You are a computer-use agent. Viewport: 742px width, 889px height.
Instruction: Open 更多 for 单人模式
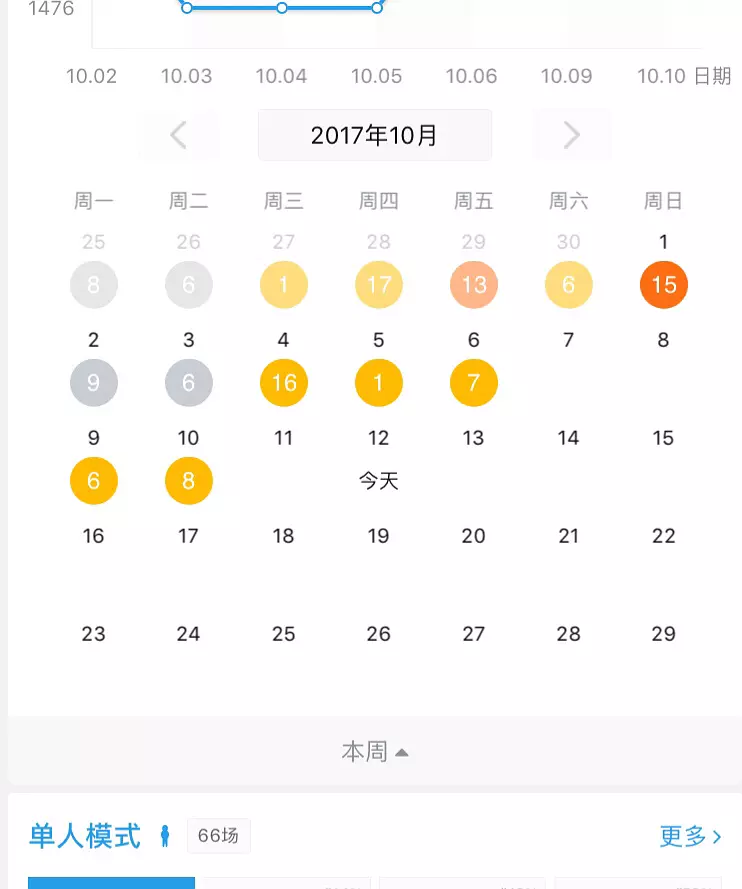[x=690, y=836]
